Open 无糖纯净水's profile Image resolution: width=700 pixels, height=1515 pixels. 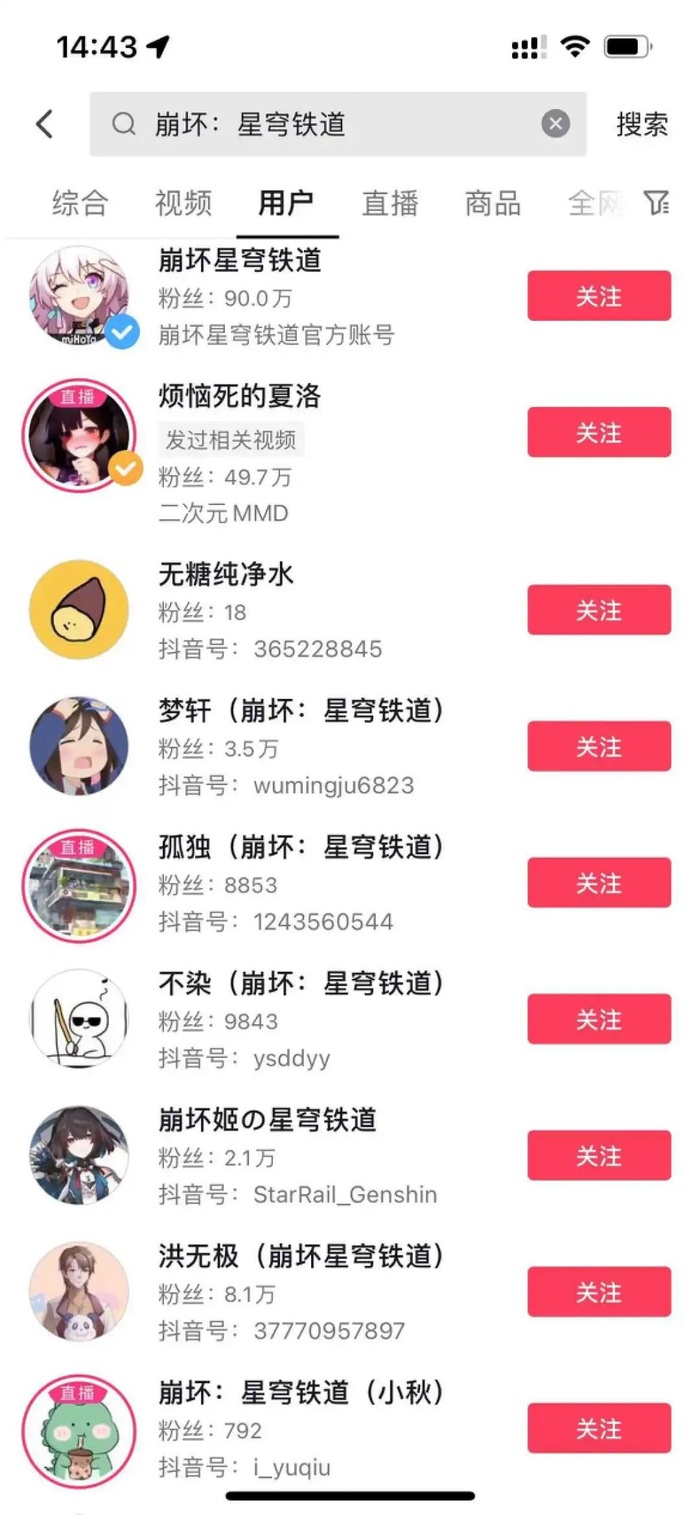225,574
